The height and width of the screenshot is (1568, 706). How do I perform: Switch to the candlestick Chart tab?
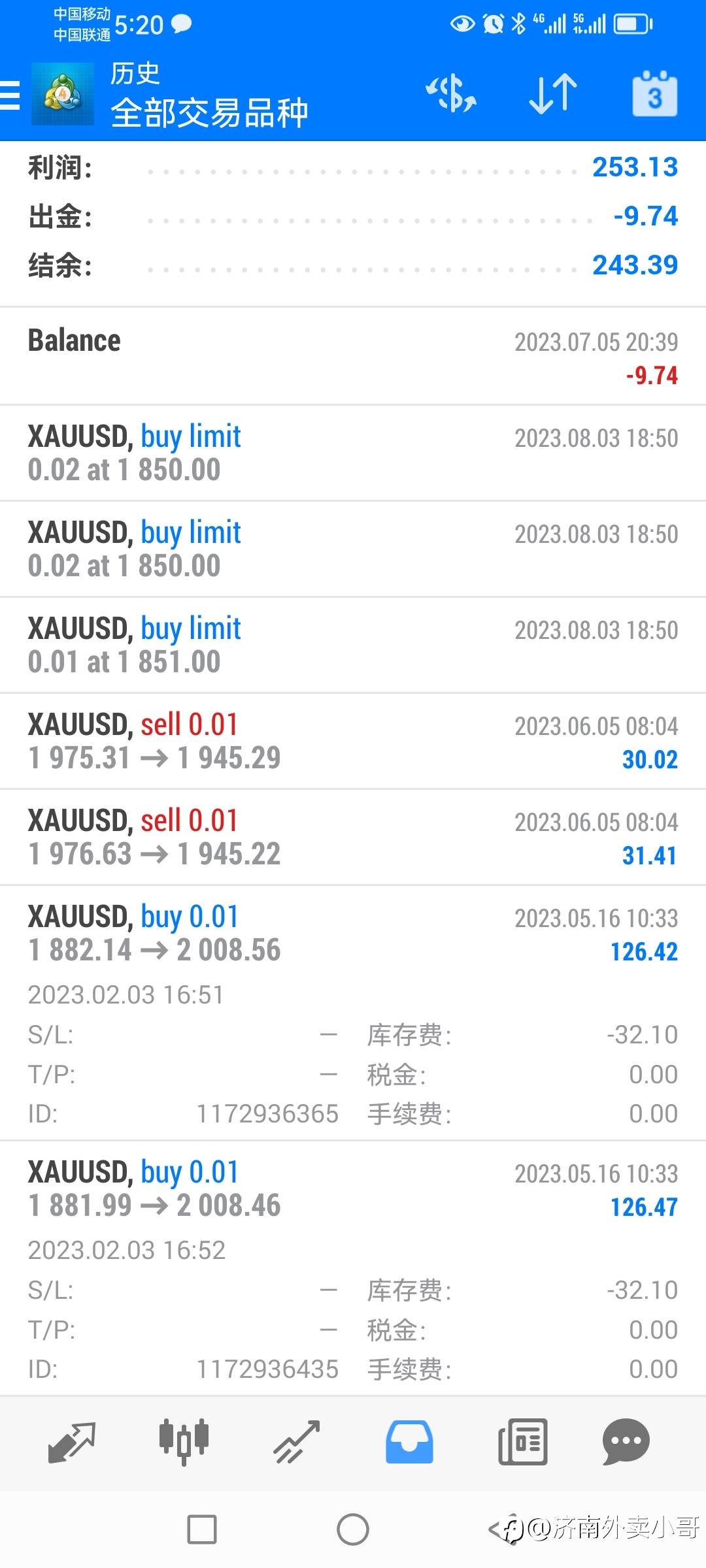[184, 1441]
